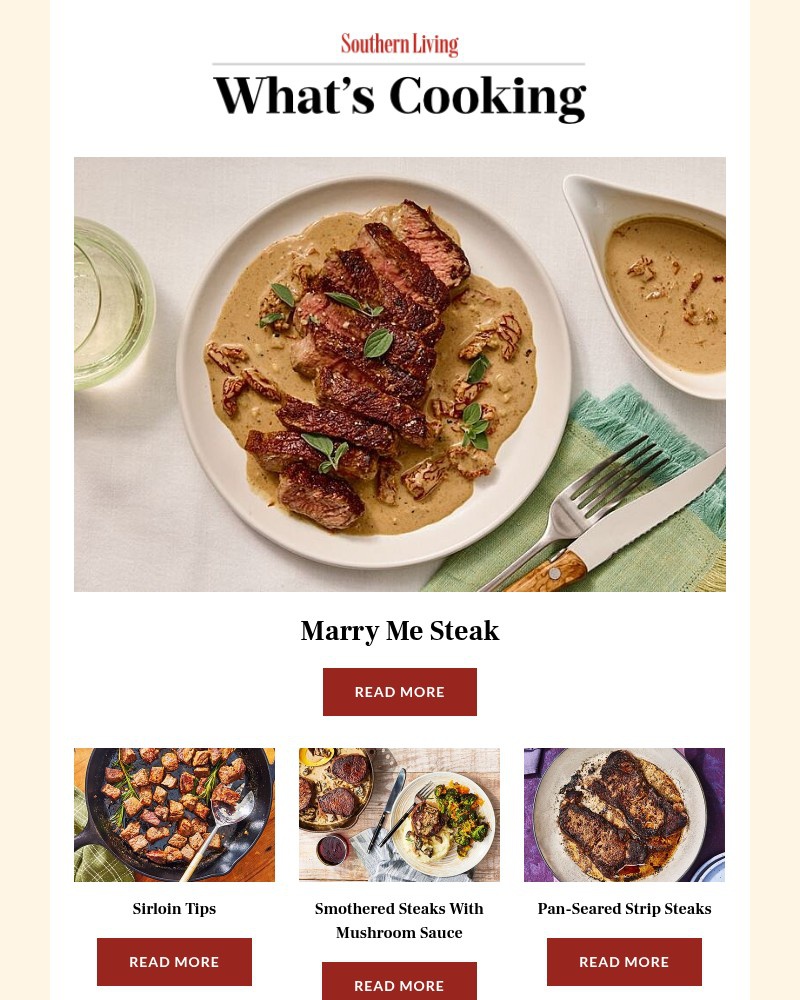Open the Pan-Seared Strip Steaks picture
Screen dimensions: 800x1000
(624, 815)
